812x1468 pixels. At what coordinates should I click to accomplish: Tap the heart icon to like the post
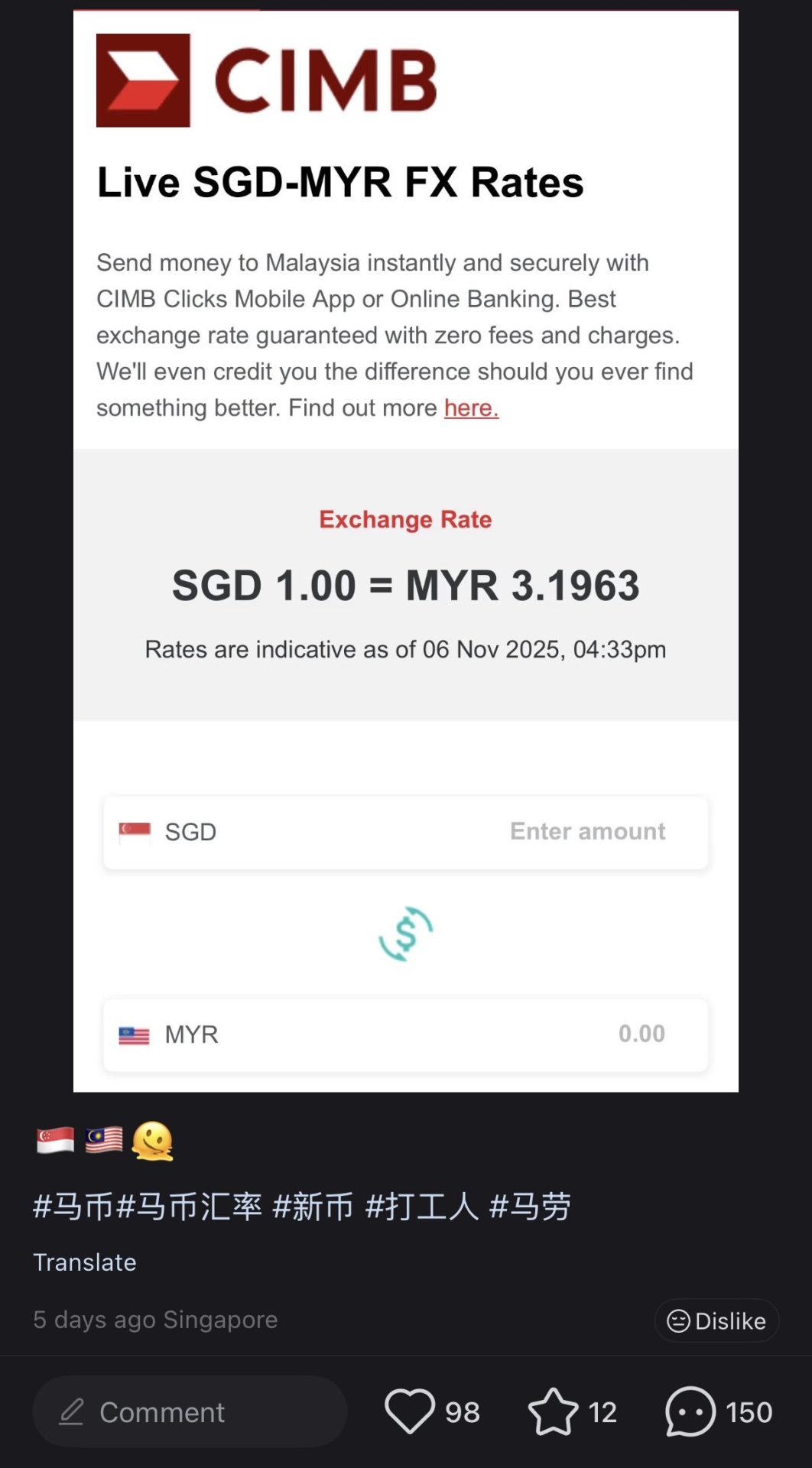411,1411
